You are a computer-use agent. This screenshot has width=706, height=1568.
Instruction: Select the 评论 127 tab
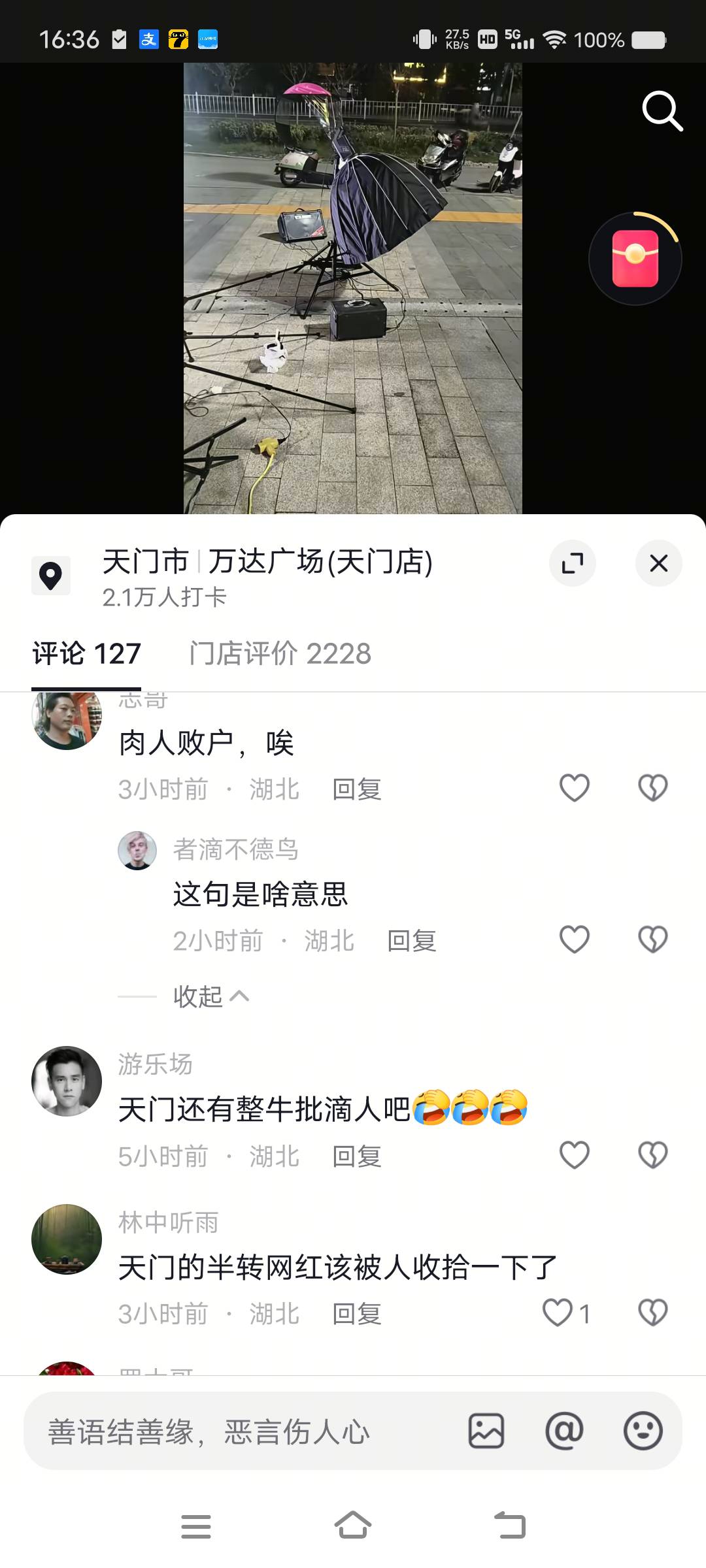point(86,654)
